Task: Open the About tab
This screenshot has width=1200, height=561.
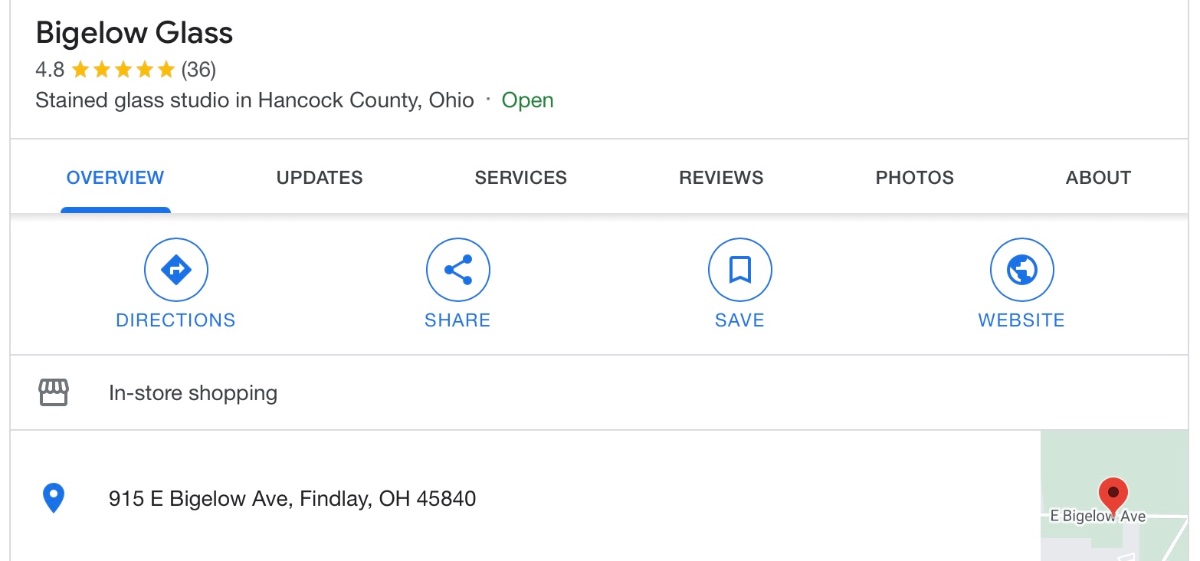Action: (1098, 178)
